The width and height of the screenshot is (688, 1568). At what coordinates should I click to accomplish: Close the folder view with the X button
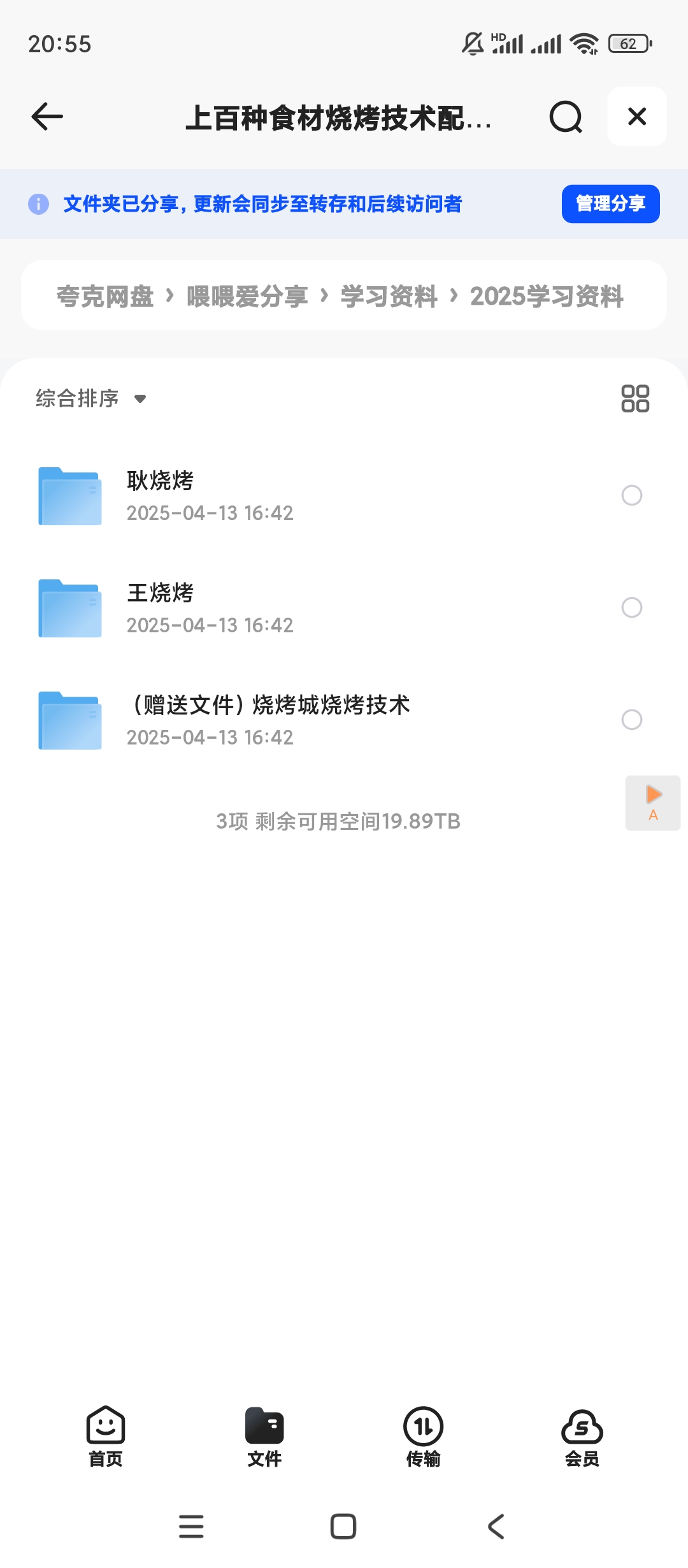pyautogui.click(x=636, y=117)
